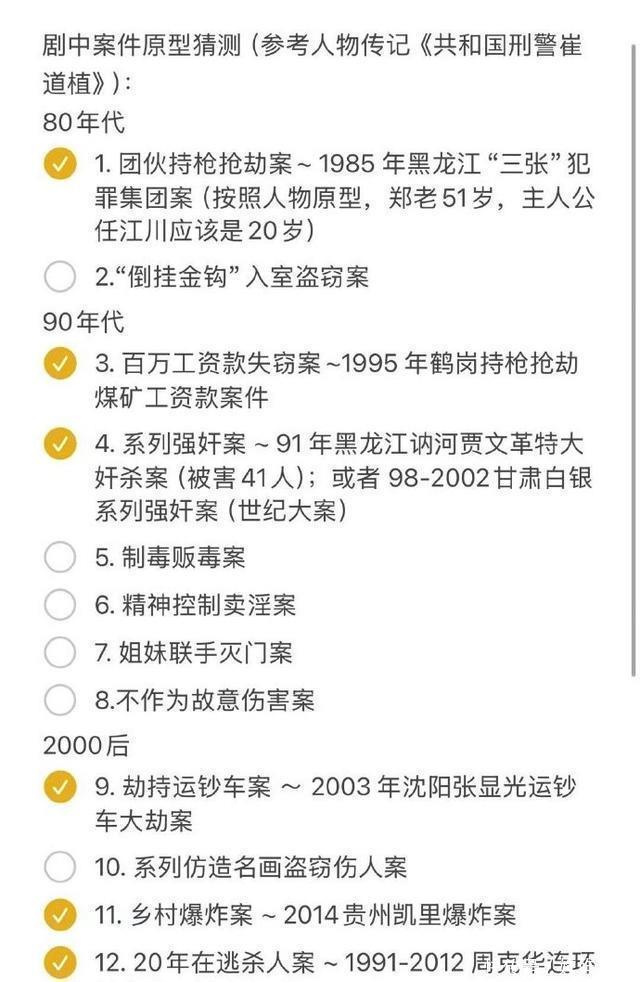Screen dimensions: 640x982
Task: Check item 2 "倒挂金钩"入室盗窃案
Action: (x=61, y=276)
